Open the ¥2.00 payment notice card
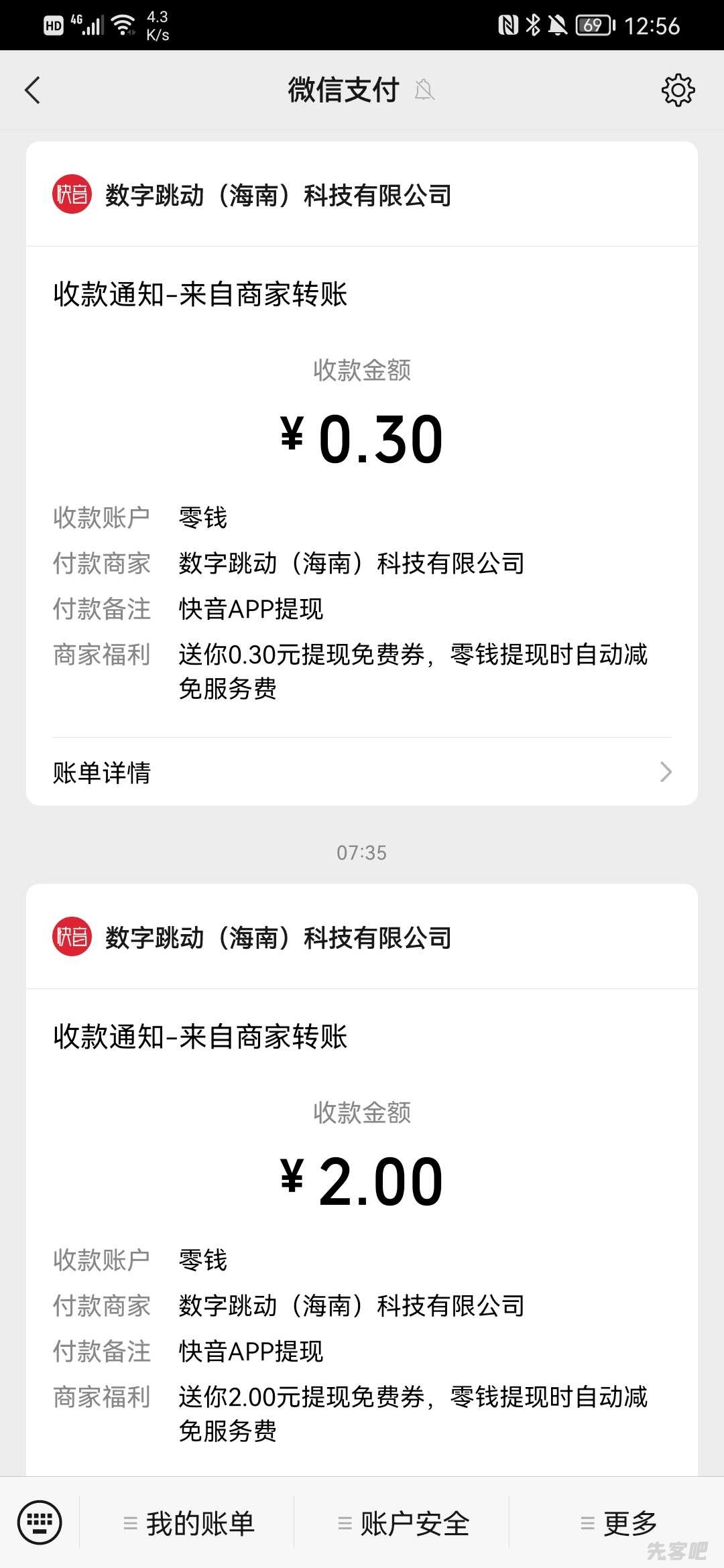 click(361, 1179)
